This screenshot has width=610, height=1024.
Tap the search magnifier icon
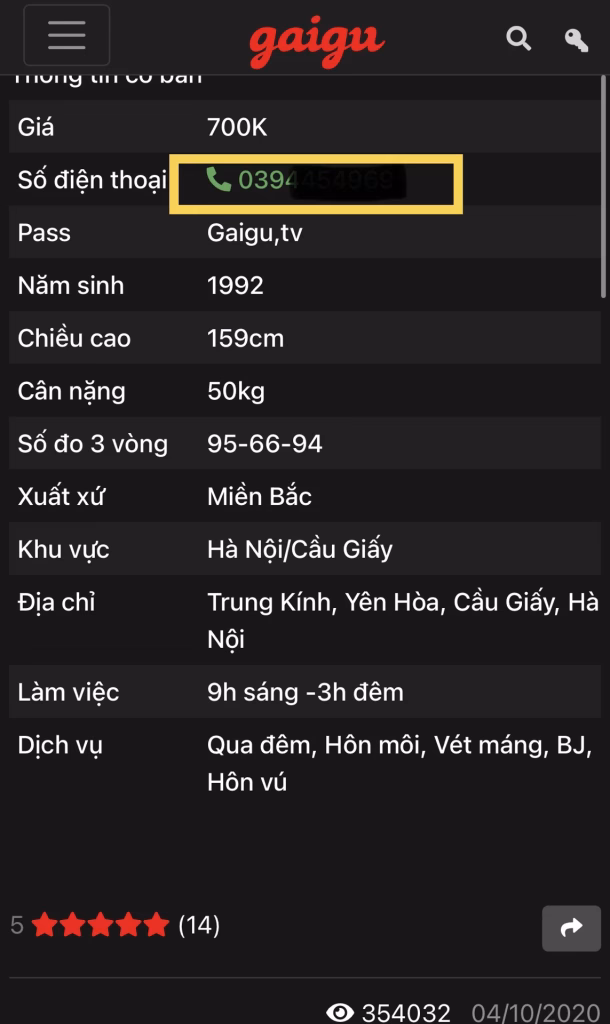pos(519,39)
